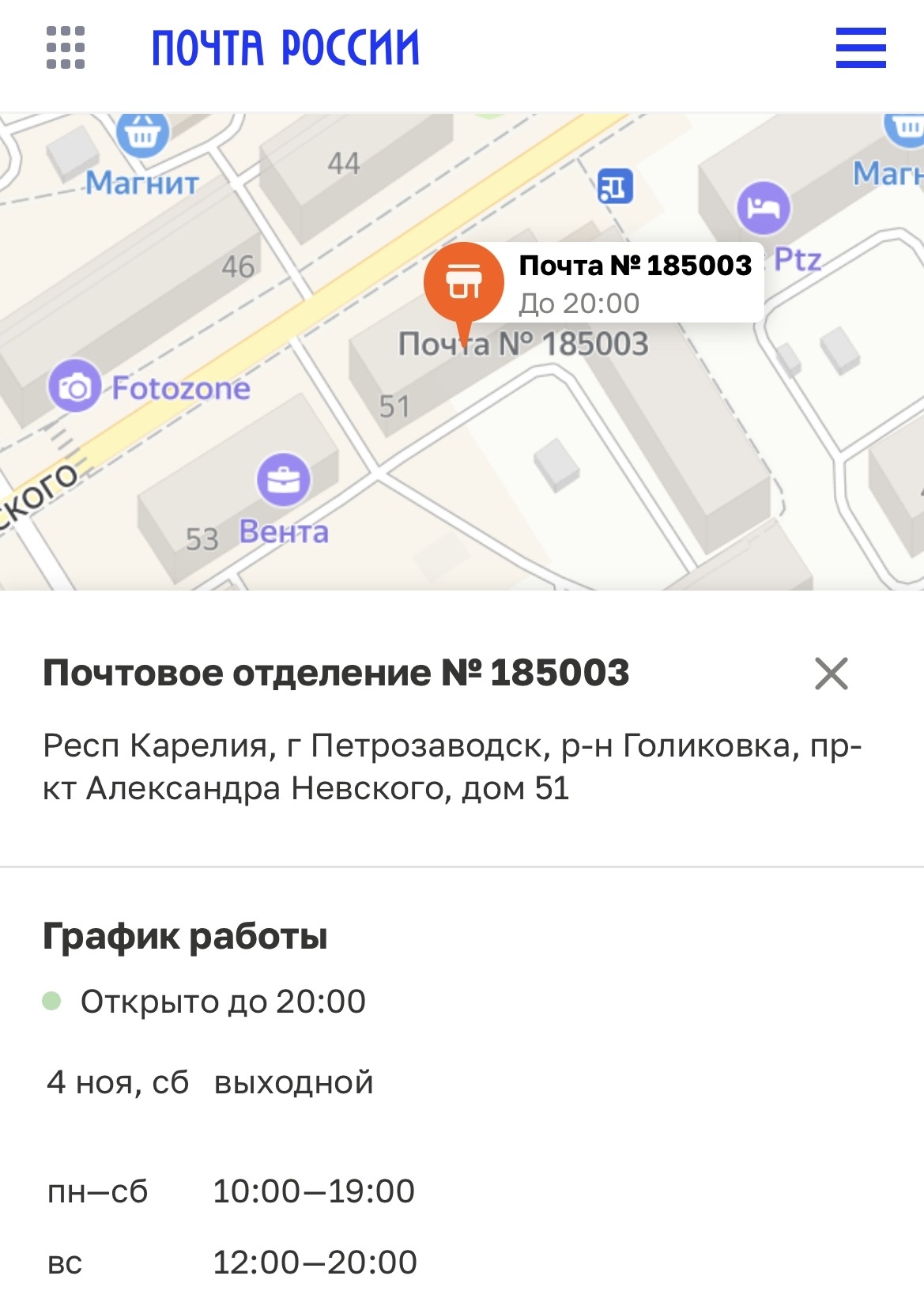This screenshot has width=924, height=1306.
Task: Tap the bus stop icon on map
Action: point(615,187)
